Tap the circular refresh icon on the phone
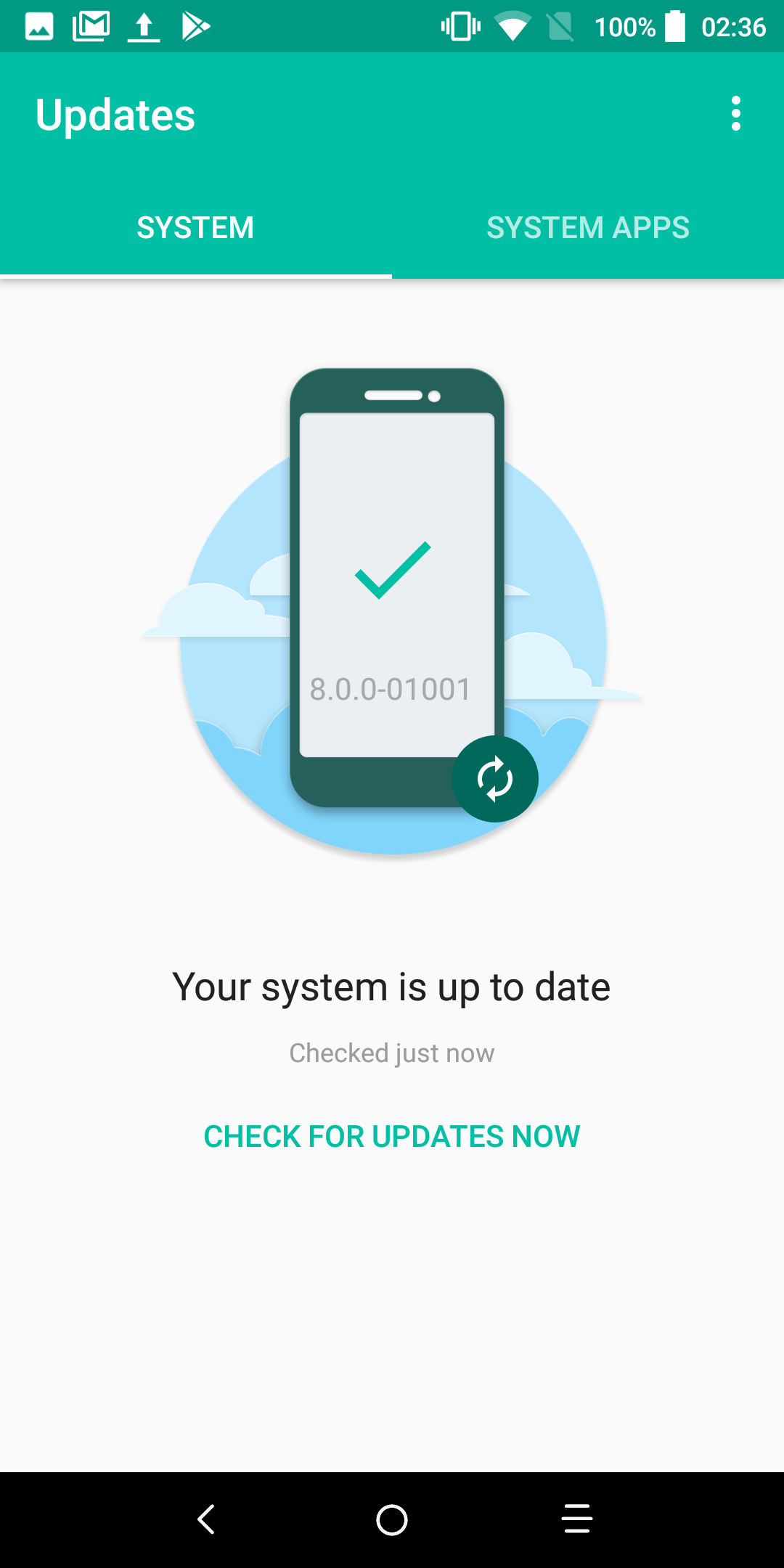The image size is (784, 1568). click(495, 779)
